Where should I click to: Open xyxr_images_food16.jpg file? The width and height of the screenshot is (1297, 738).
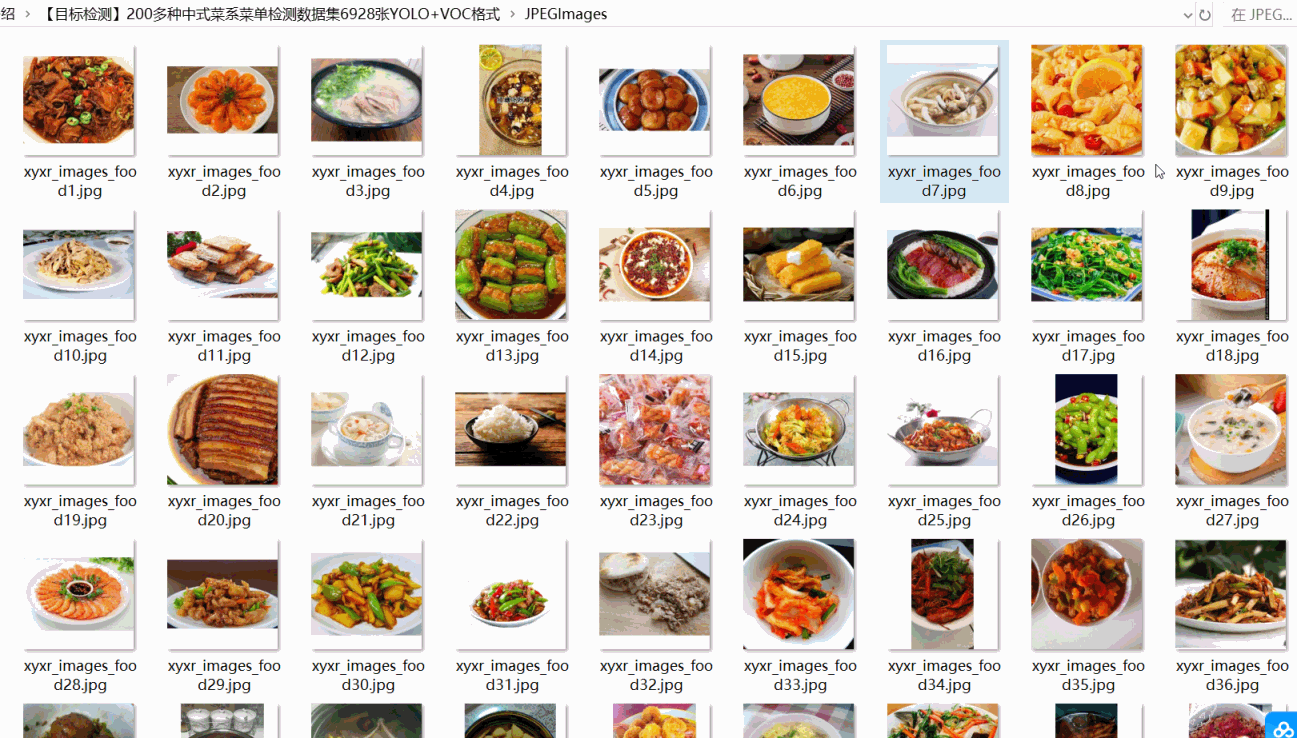point(943,265)
